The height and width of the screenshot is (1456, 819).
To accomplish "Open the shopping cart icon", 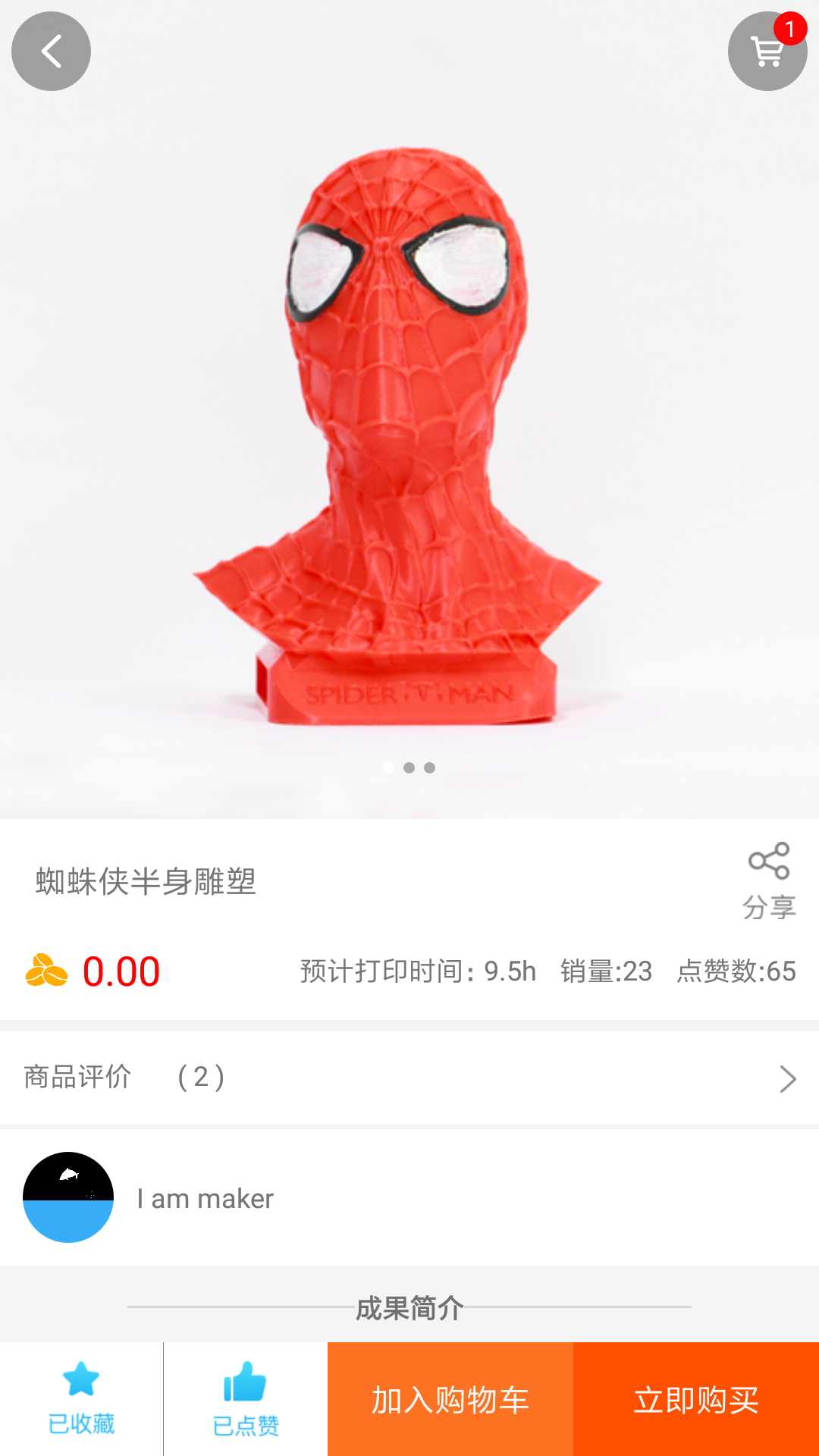I will click(x=767, y=52).
